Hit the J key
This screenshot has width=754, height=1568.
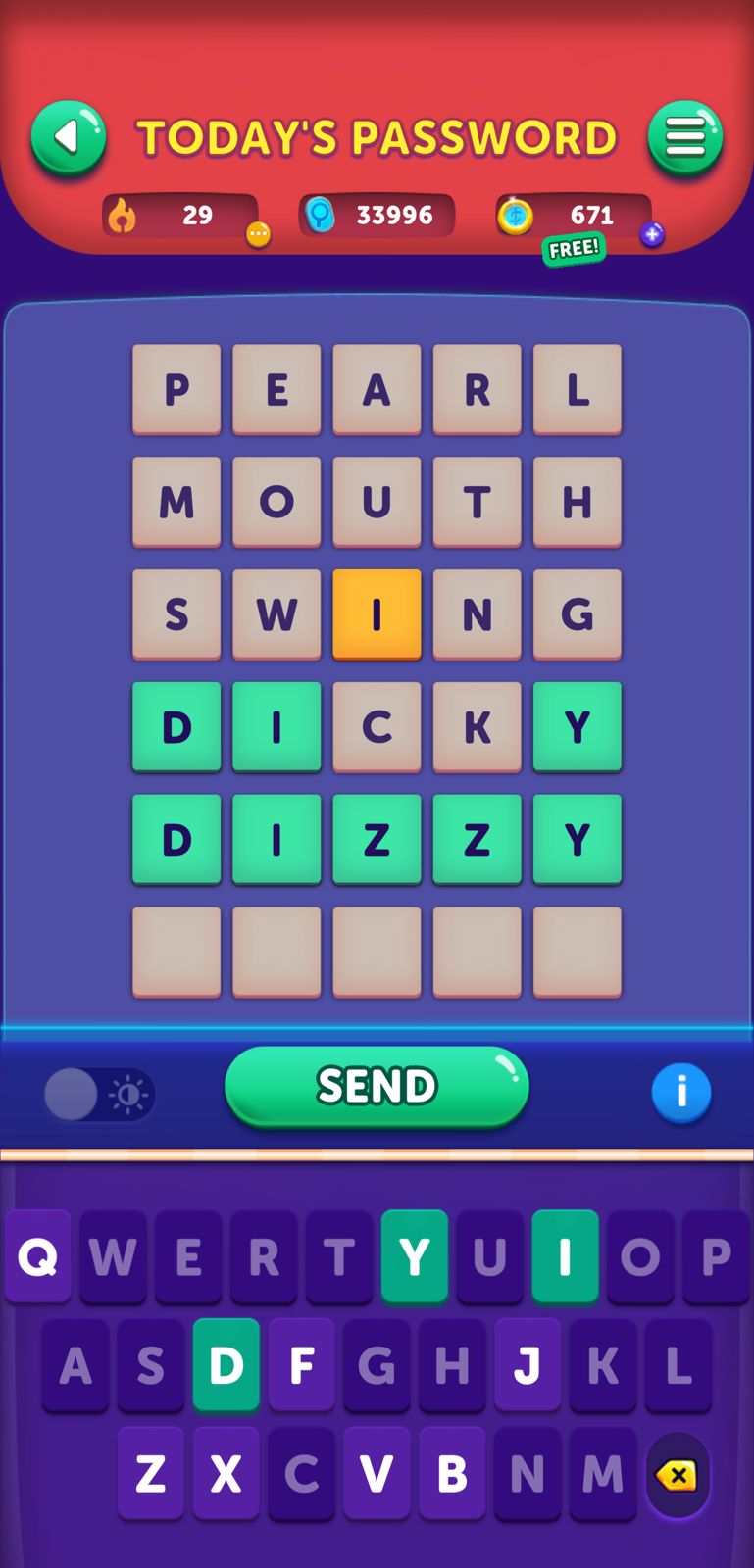tap(527, 1364)
